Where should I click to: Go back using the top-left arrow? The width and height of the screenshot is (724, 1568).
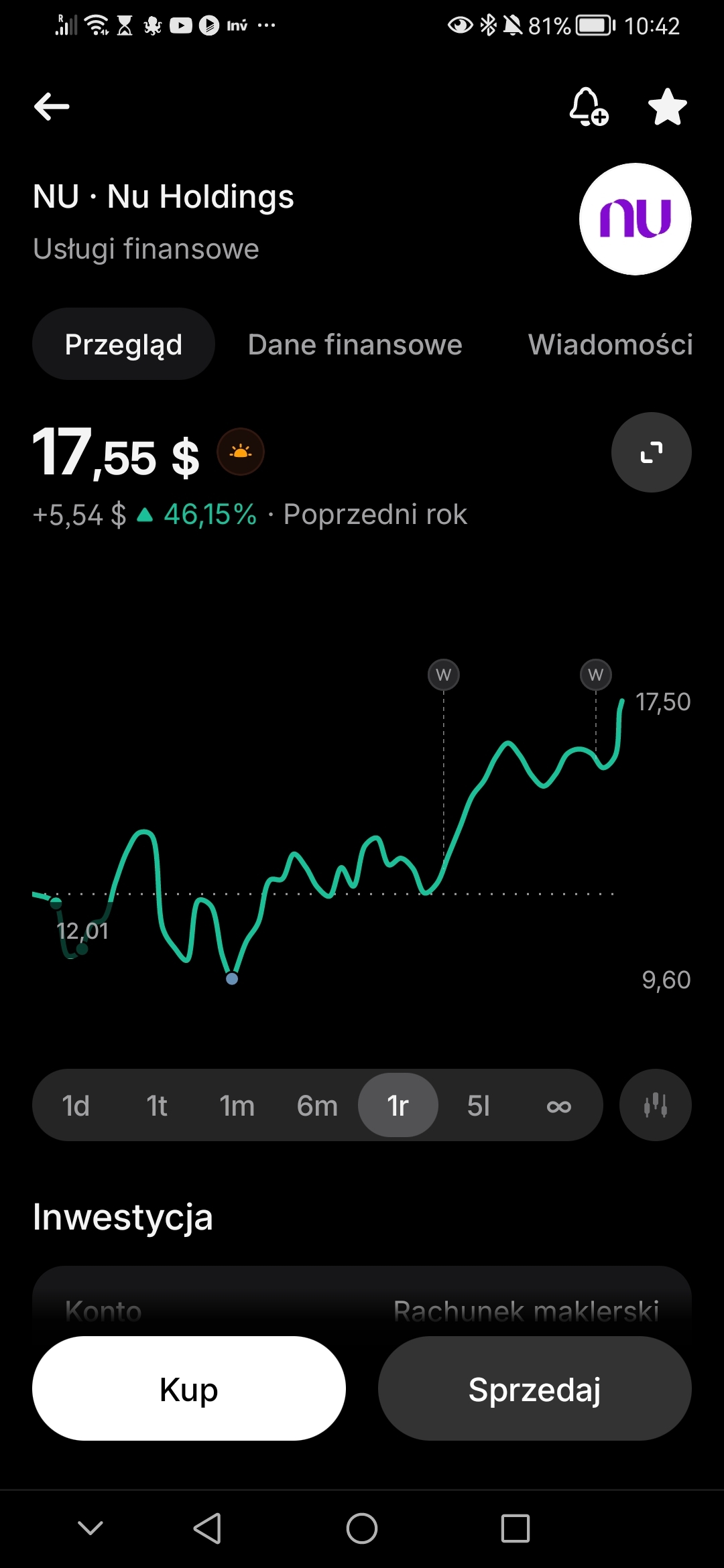pyautogui.click(x=52, y=107)
